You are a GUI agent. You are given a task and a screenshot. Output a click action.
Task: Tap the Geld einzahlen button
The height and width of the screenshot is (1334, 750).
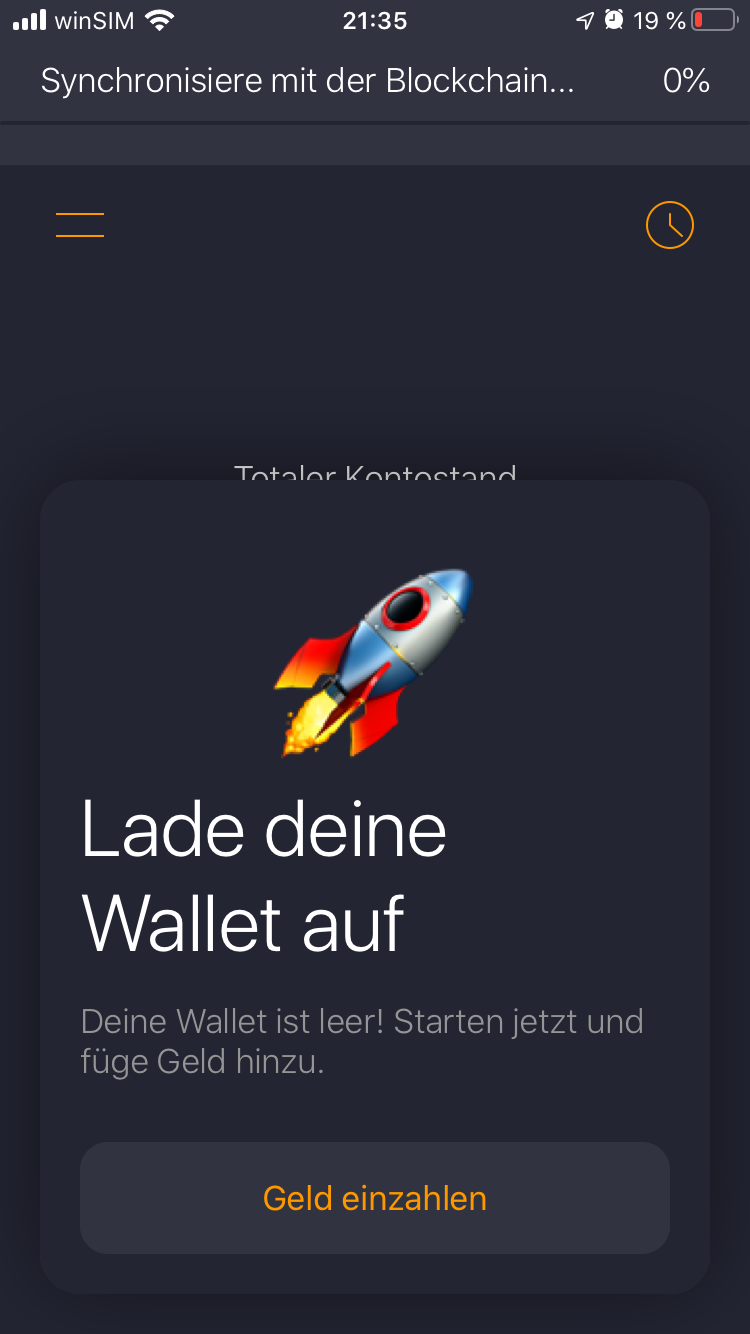pos(375,1198)
